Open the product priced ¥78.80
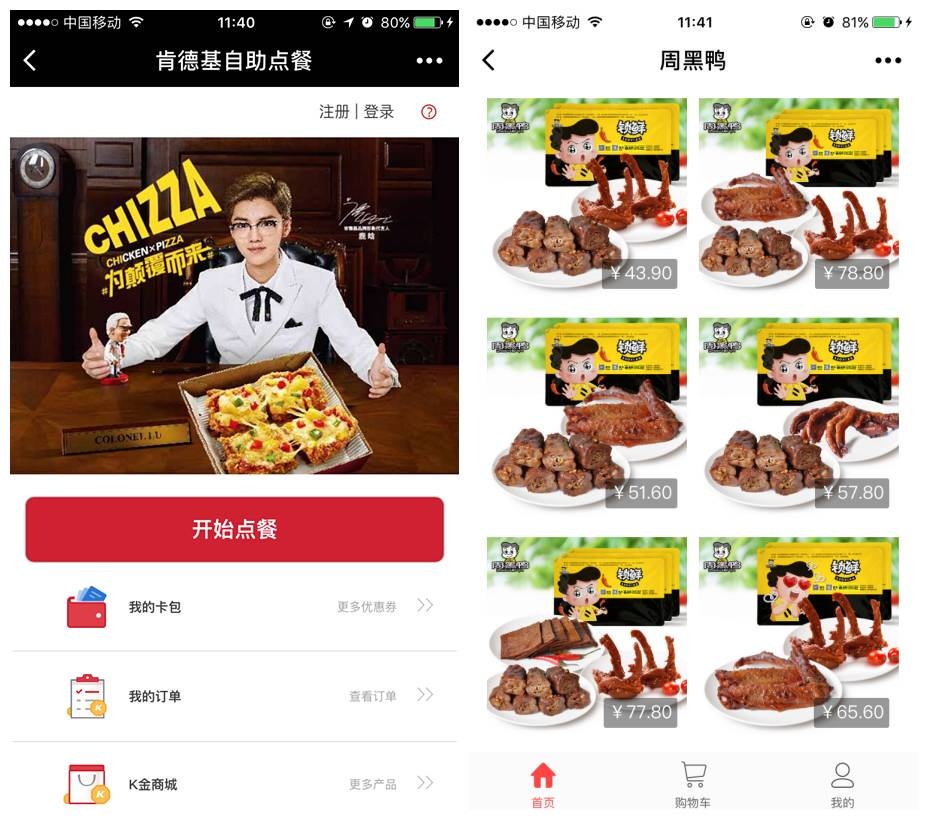This screenshot has width=928, height=820. pos(799,195)
